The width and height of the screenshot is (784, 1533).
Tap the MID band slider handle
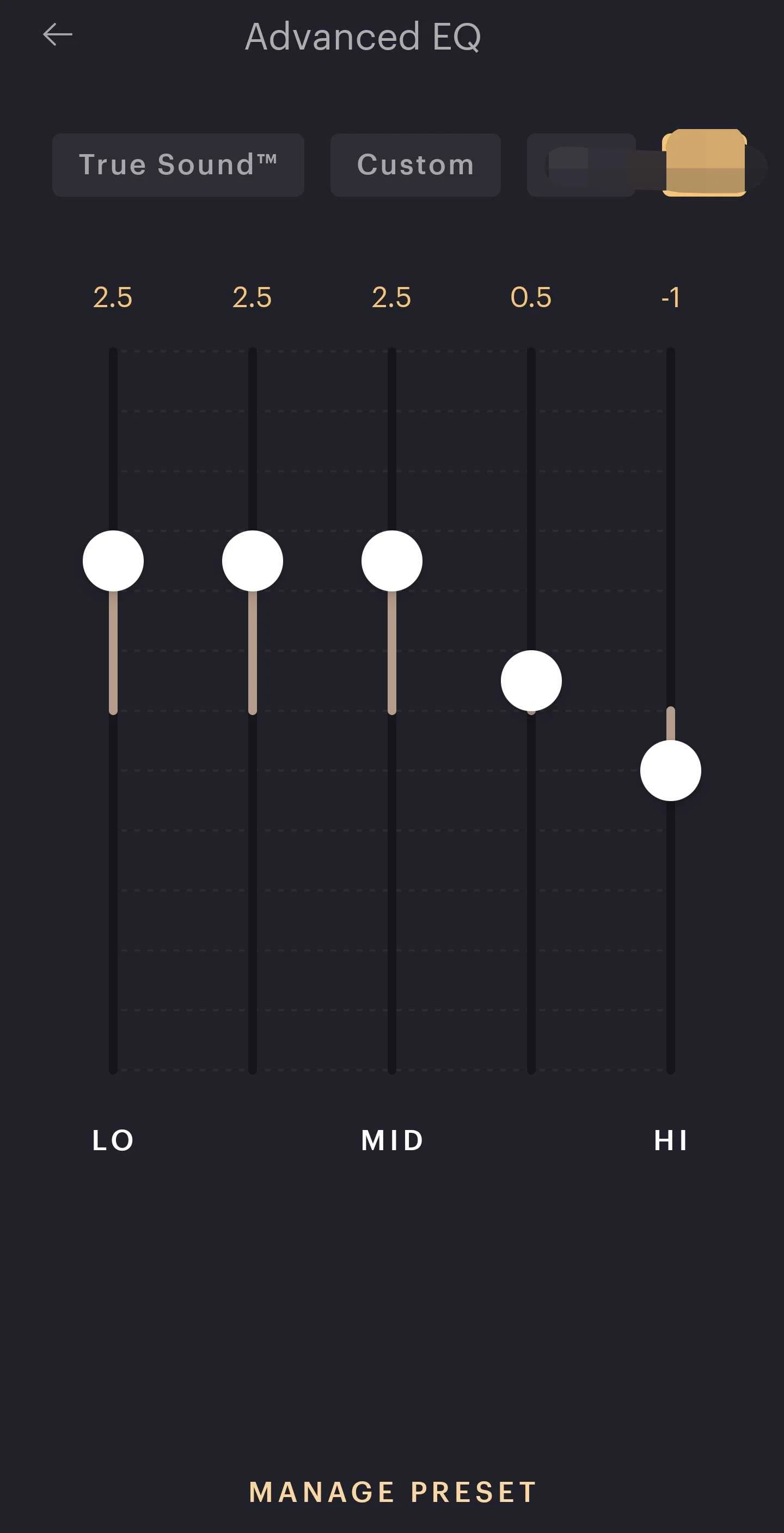[x=392, y=560]
